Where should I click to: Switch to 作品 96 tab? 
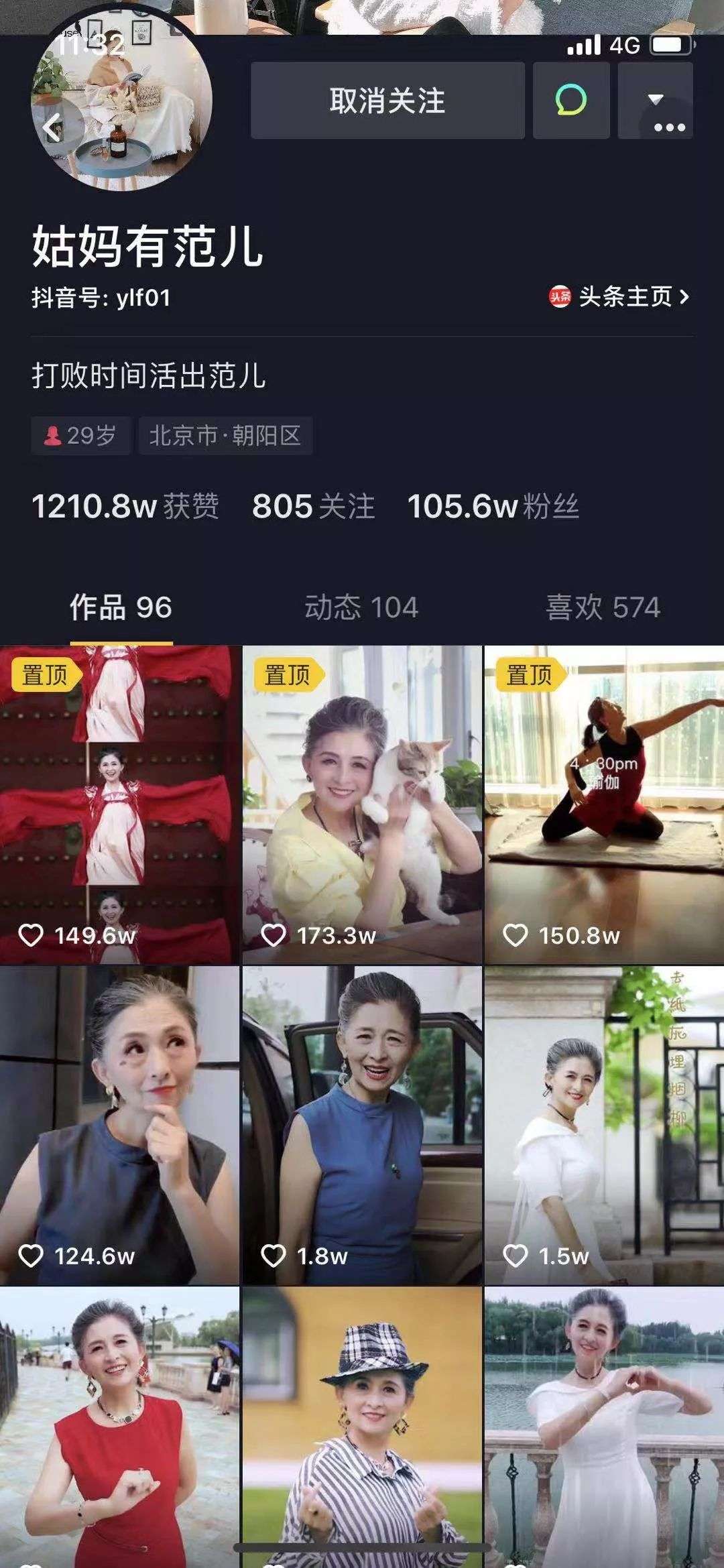tap(121, 607)
